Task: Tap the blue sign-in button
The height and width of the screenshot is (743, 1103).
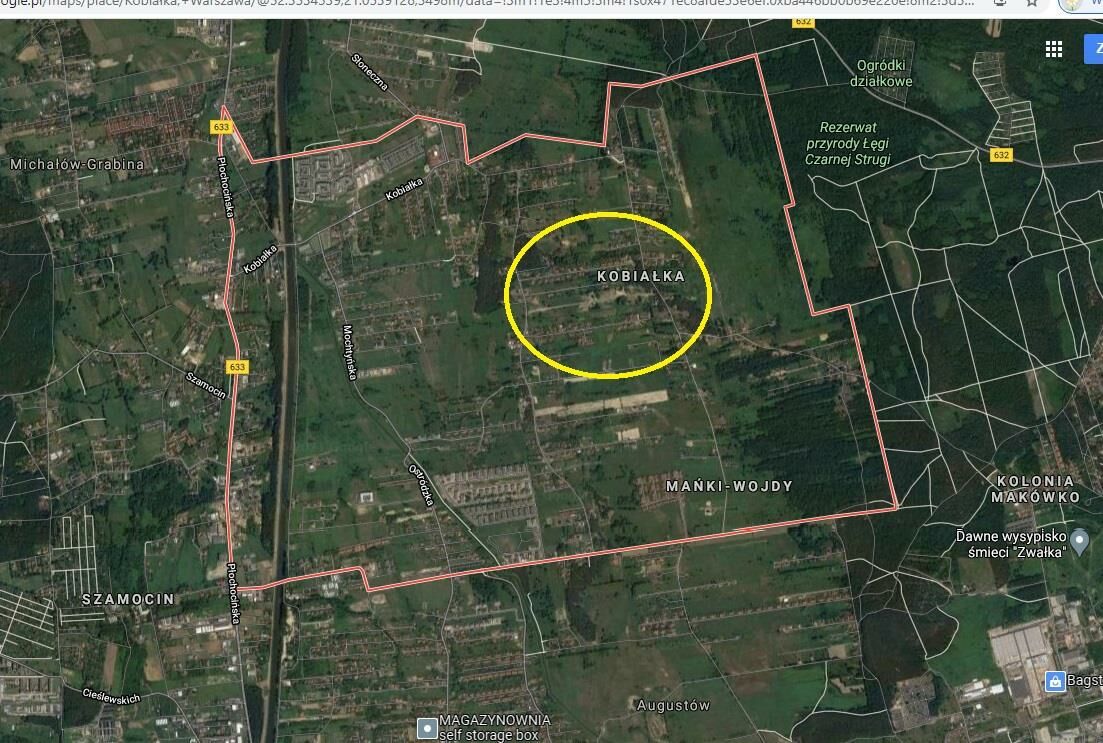Action: pyautogui.click(x=1093, y=49)
